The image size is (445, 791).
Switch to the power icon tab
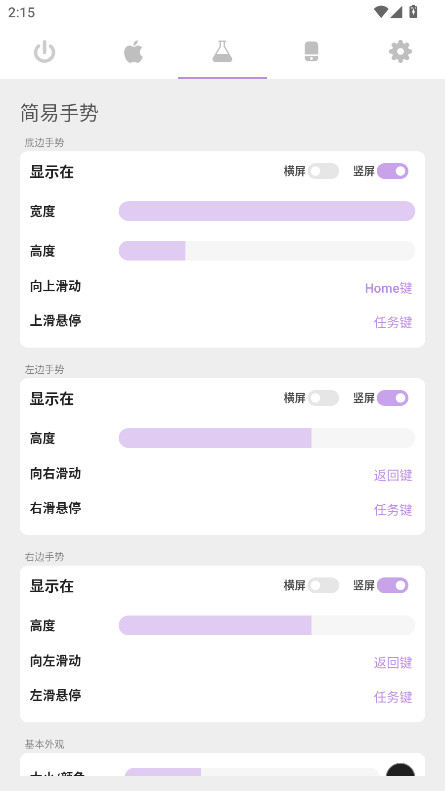point(44,52)
